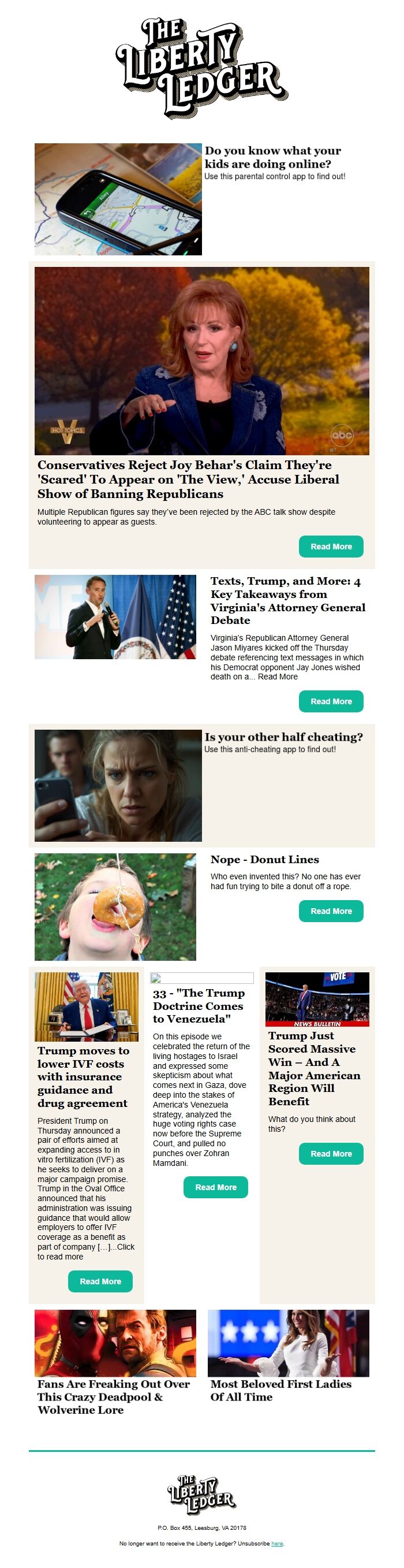Open the News Bulletin Trump vote image

[316, 999]
